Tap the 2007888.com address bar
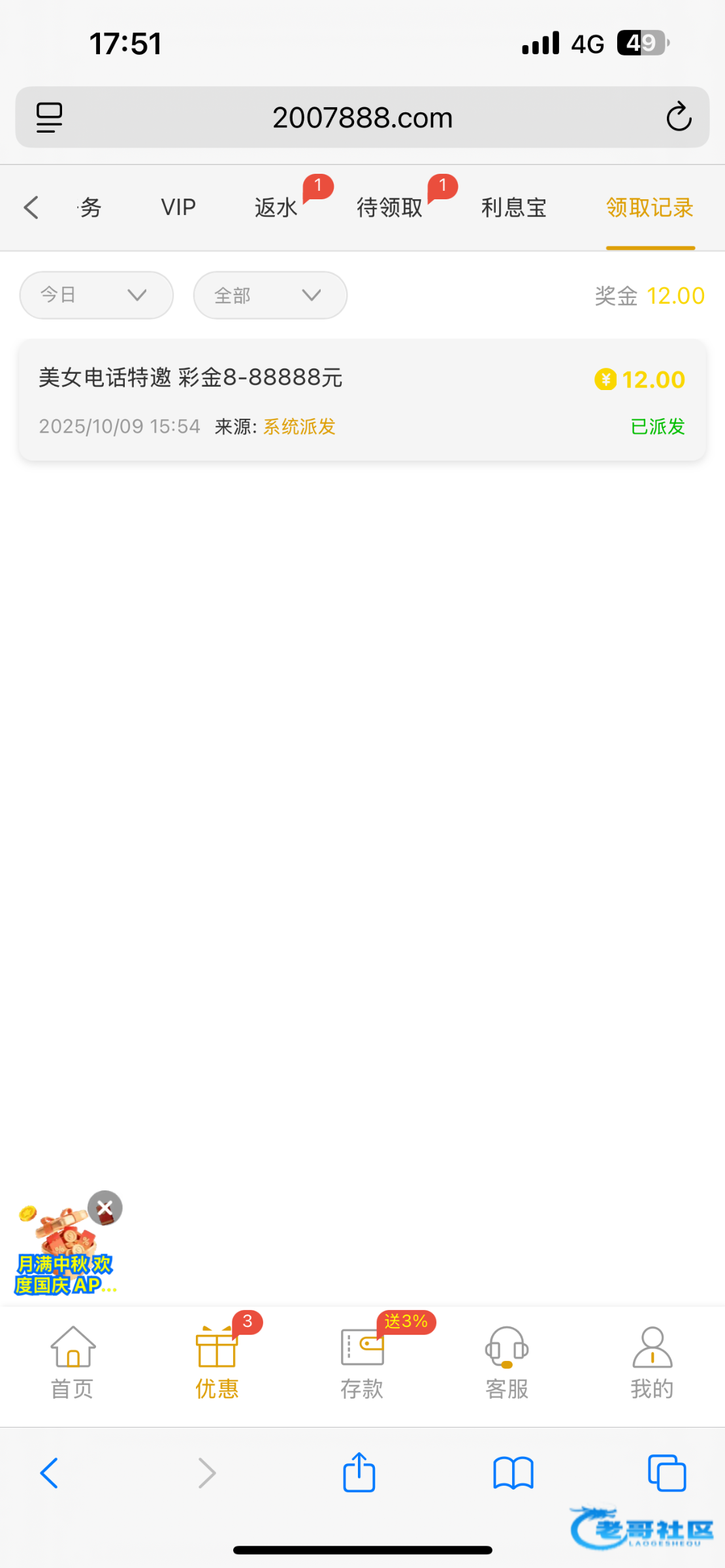This screenshot has width=725, height=1568. (362, 118)
